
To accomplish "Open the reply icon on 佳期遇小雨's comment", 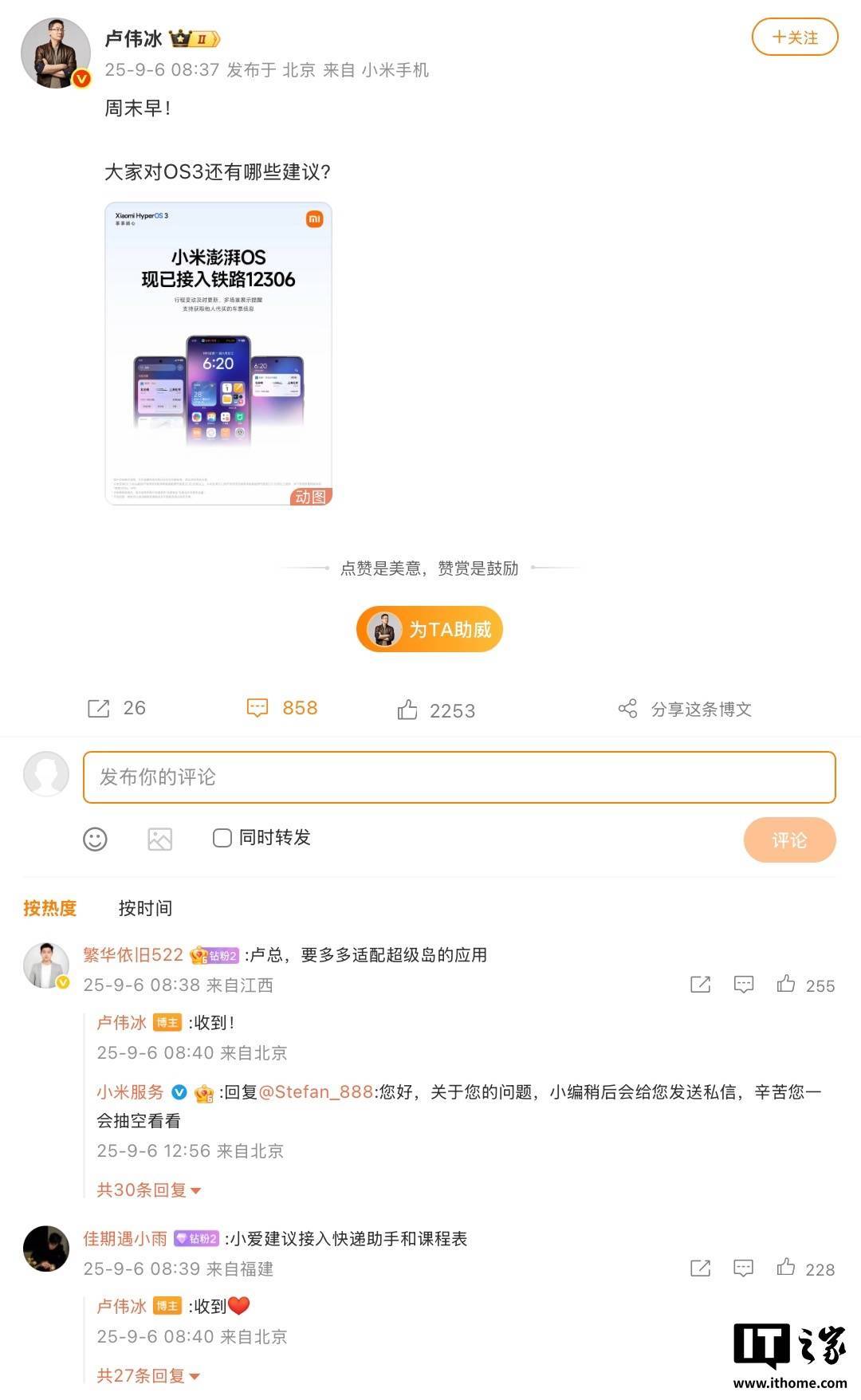I will coord(743,1269).
